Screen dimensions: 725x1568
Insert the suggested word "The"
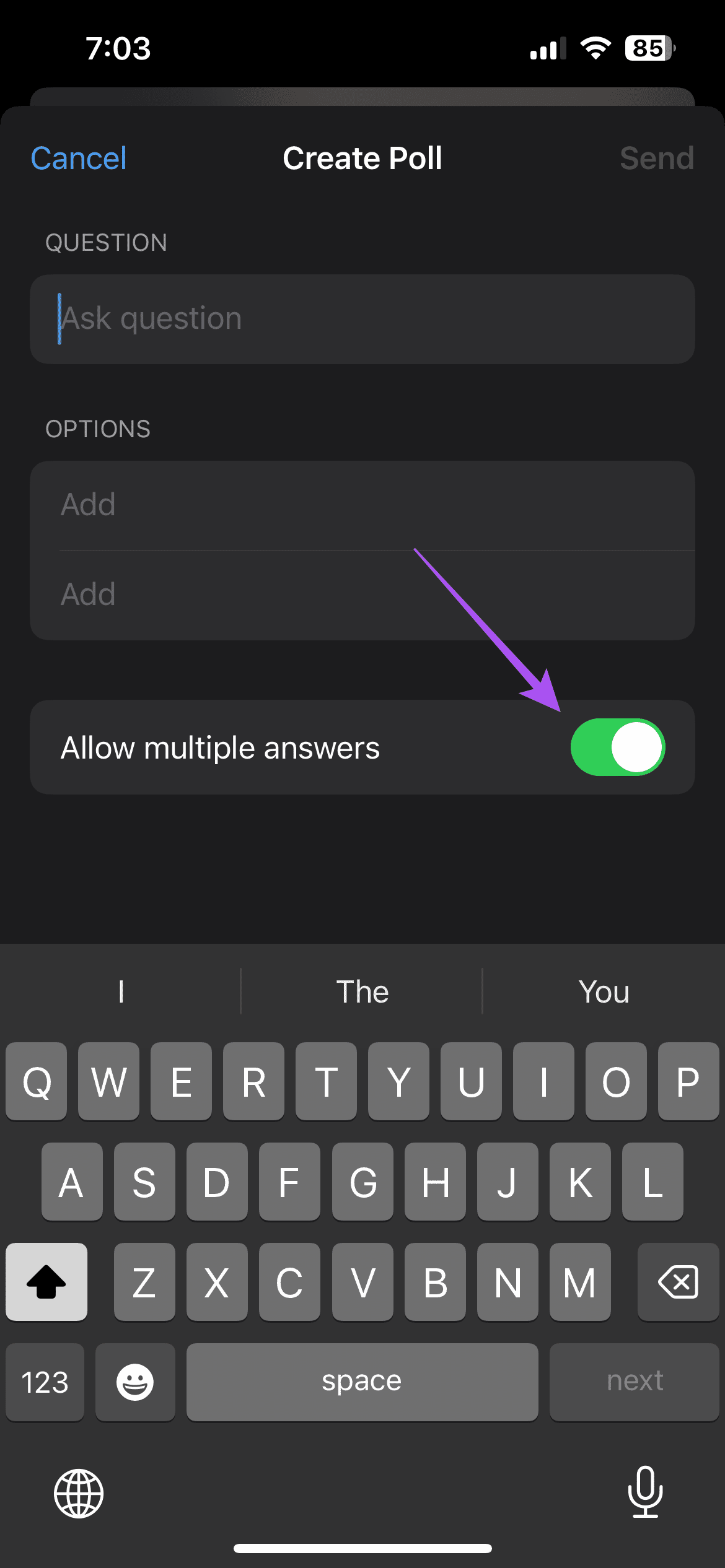click(x=362, y=991)
